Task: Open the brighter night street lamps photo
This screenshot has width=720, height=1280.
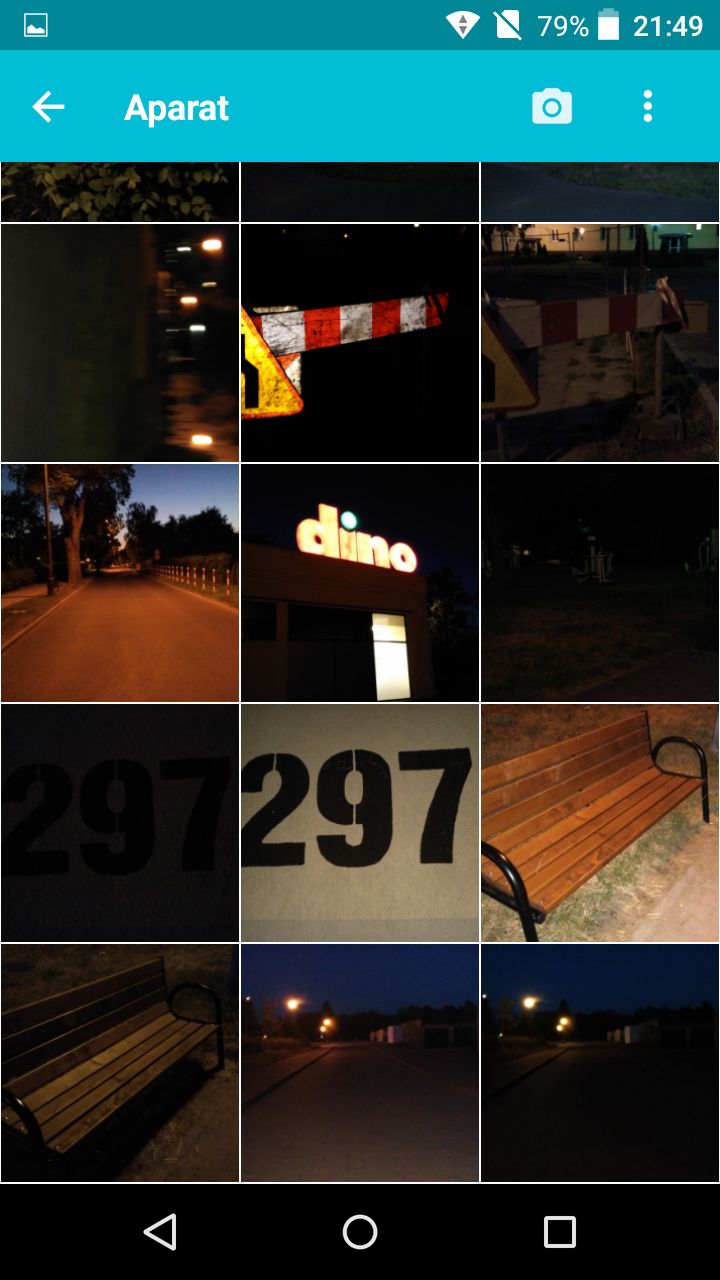Action: pyautogui.click(x=360, y=1062)
